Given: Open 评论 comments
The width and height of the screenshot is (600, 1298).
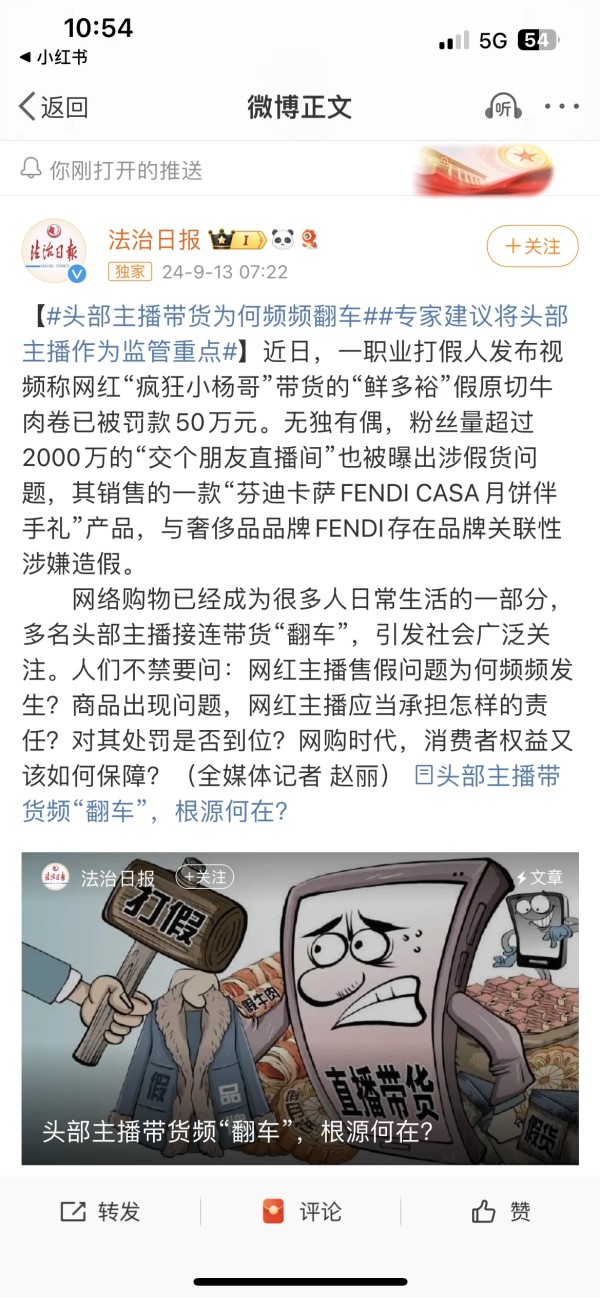Looking at the screenshot, I should (300, 1212).
